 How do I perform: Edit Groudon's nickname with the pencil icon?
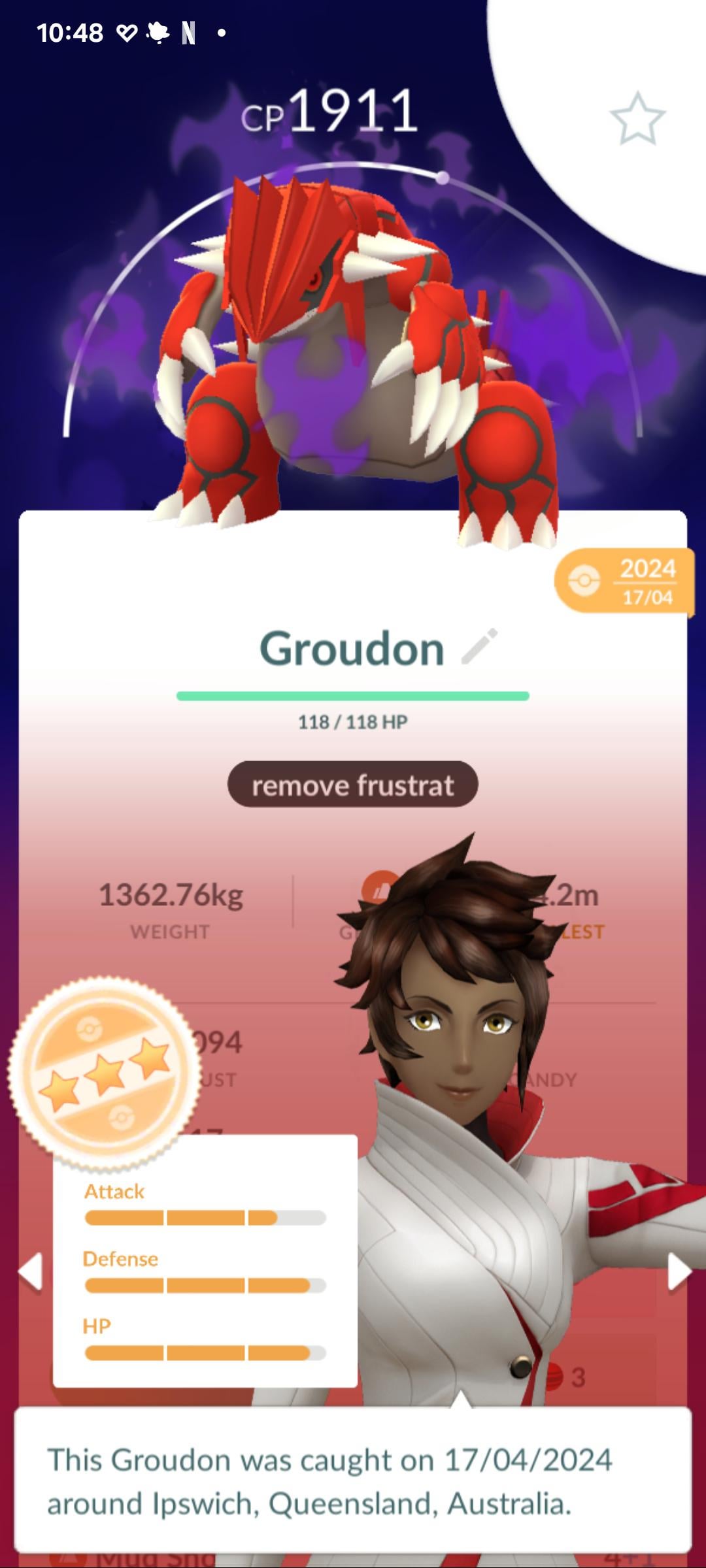480,647
